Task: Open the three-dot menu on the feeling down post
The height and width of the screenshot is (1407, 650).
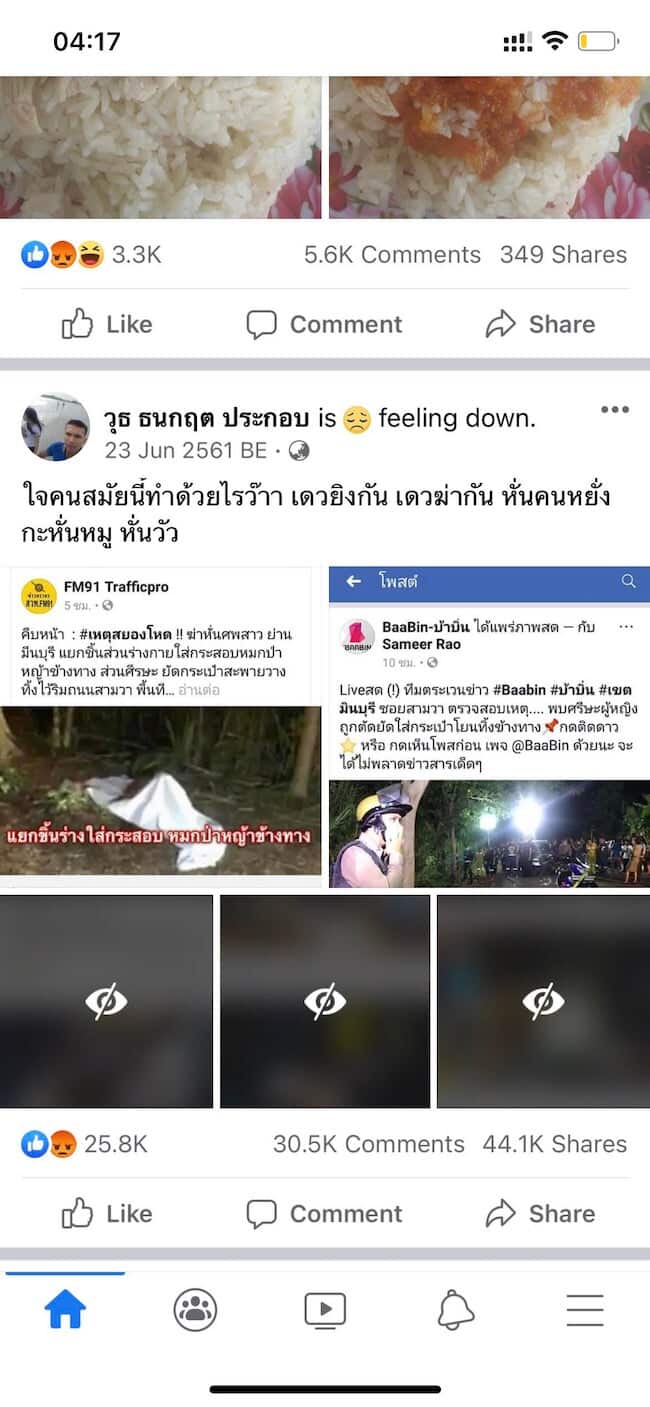Action: tap(615, 410)
